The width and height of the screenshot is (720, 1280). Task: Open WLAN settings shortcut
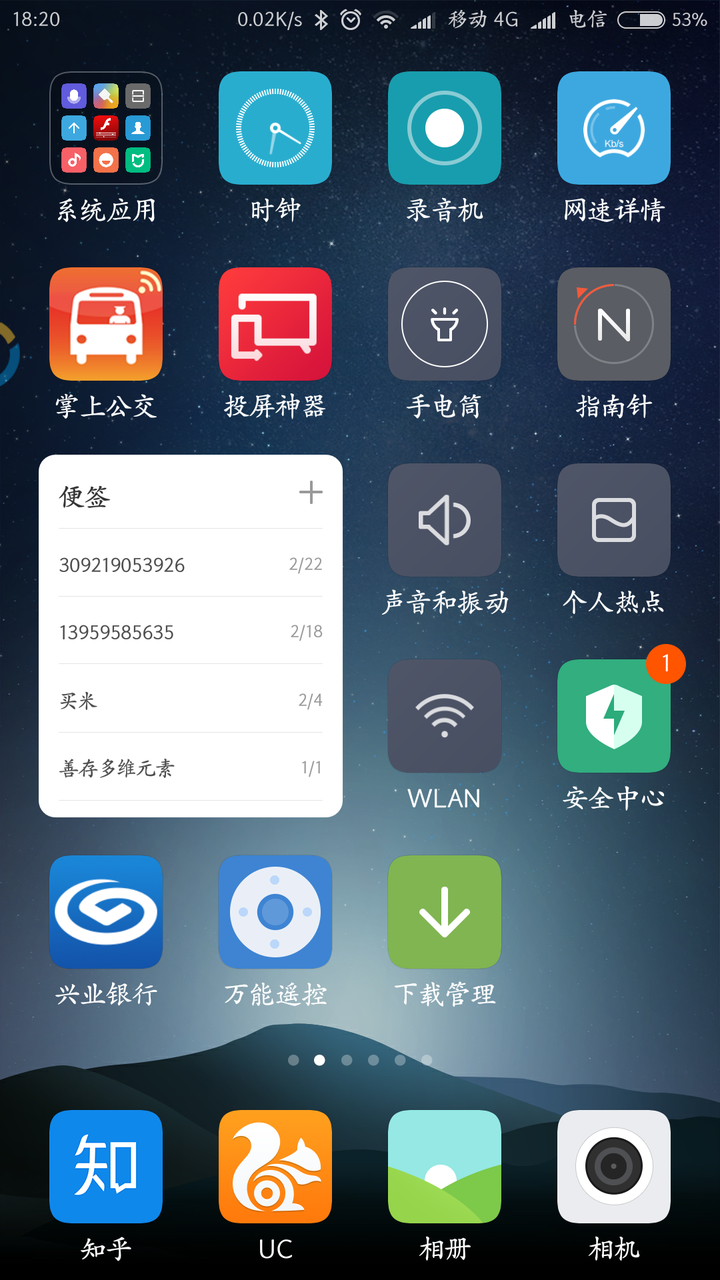pyautogui.click(x=444, y=716)
